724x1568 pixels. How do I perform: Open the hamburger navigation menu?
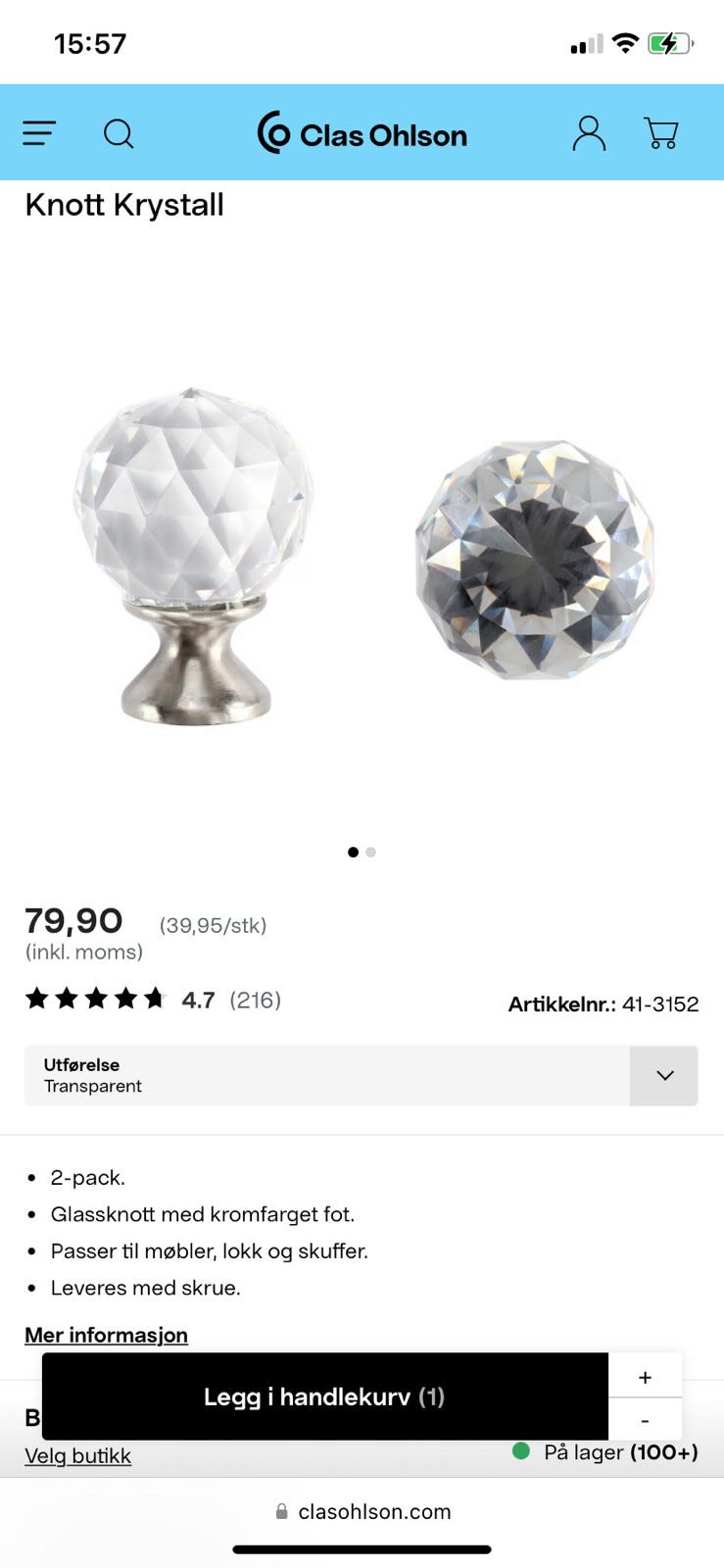pyautogui.click(x=38, y=133)
